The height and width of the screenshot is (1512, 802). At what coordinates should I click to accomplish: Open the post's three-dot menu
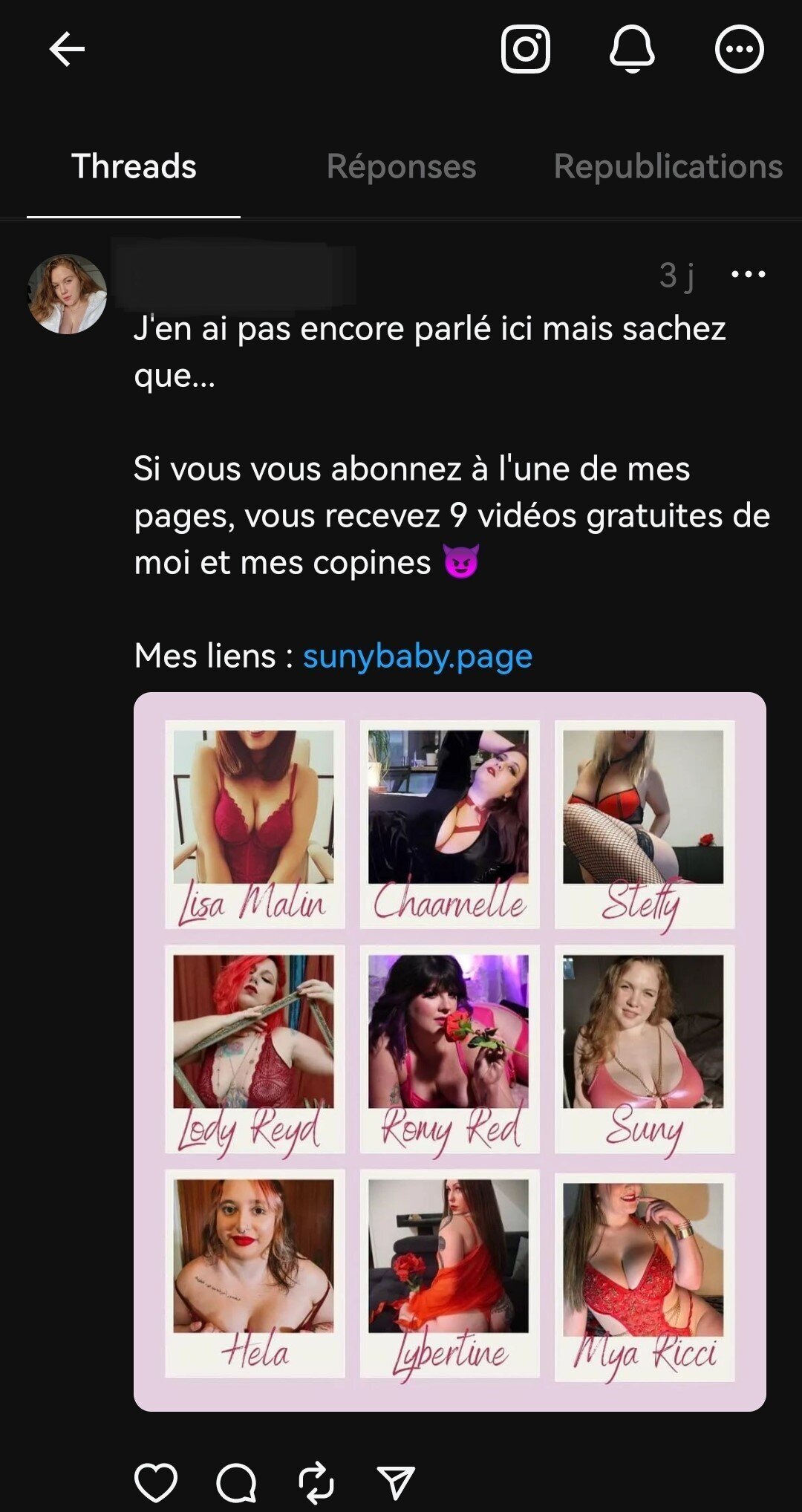tap(748, 275)
